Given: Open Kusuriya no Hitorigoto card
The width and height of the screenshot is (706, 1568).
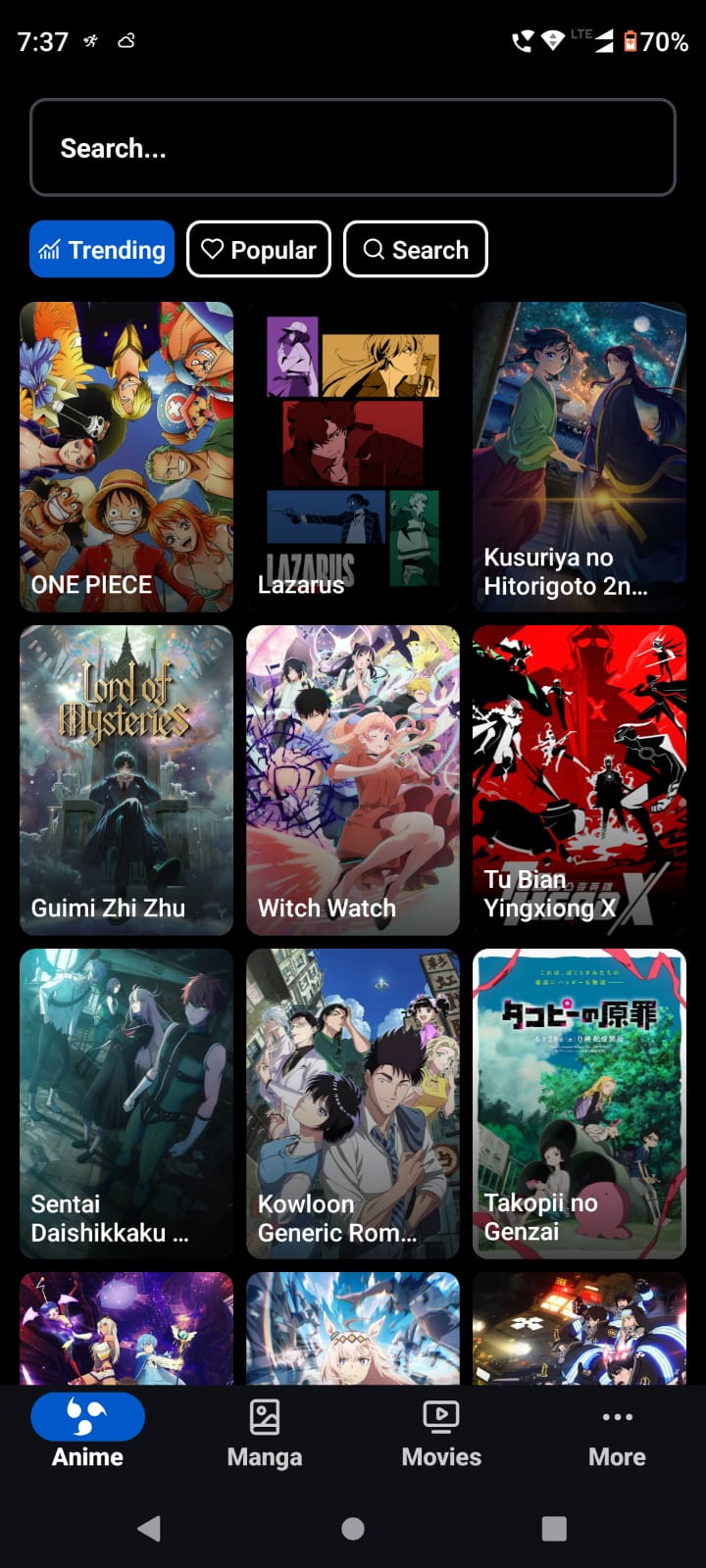Looking at the screenshot, I should [x=580, y=457].
